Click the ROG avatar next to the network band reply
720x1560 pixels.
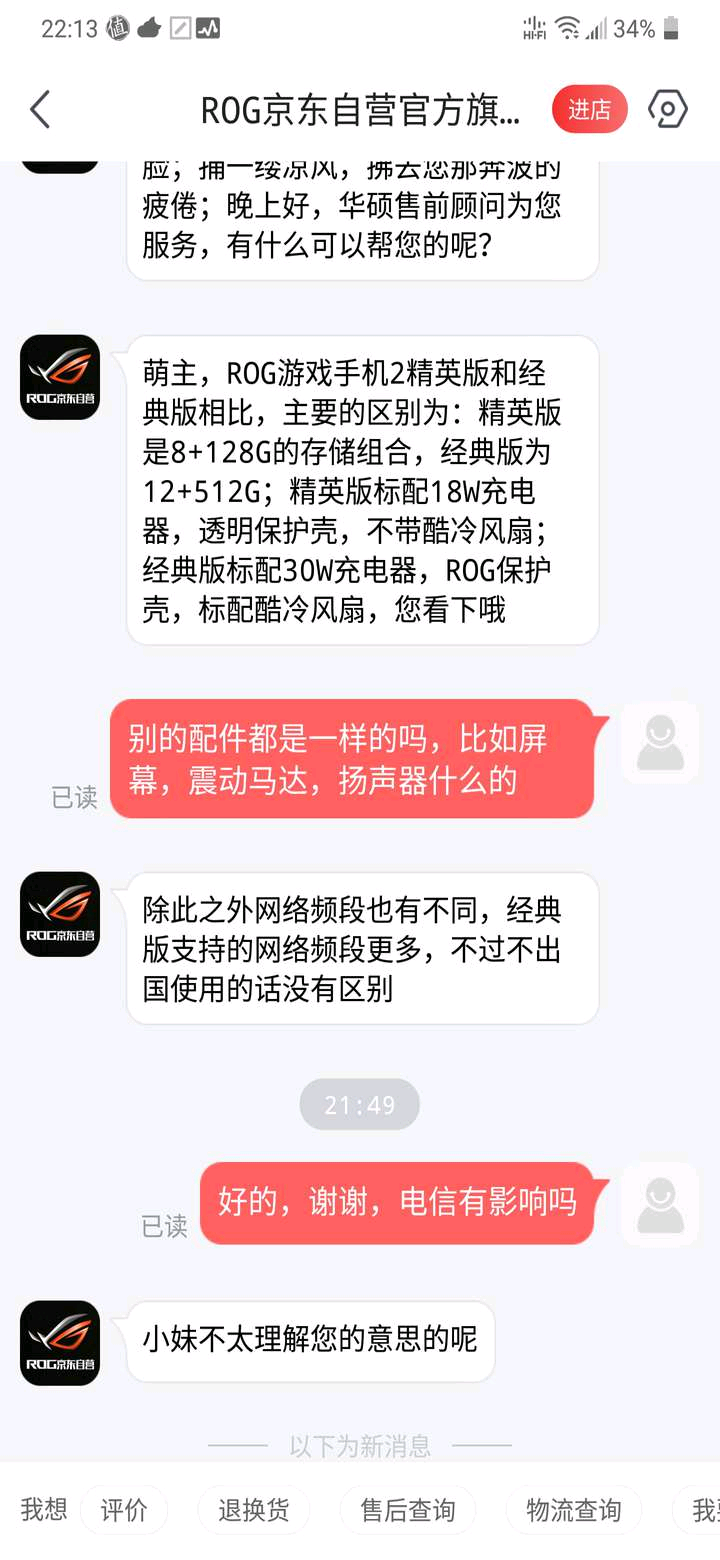point(59,914)
